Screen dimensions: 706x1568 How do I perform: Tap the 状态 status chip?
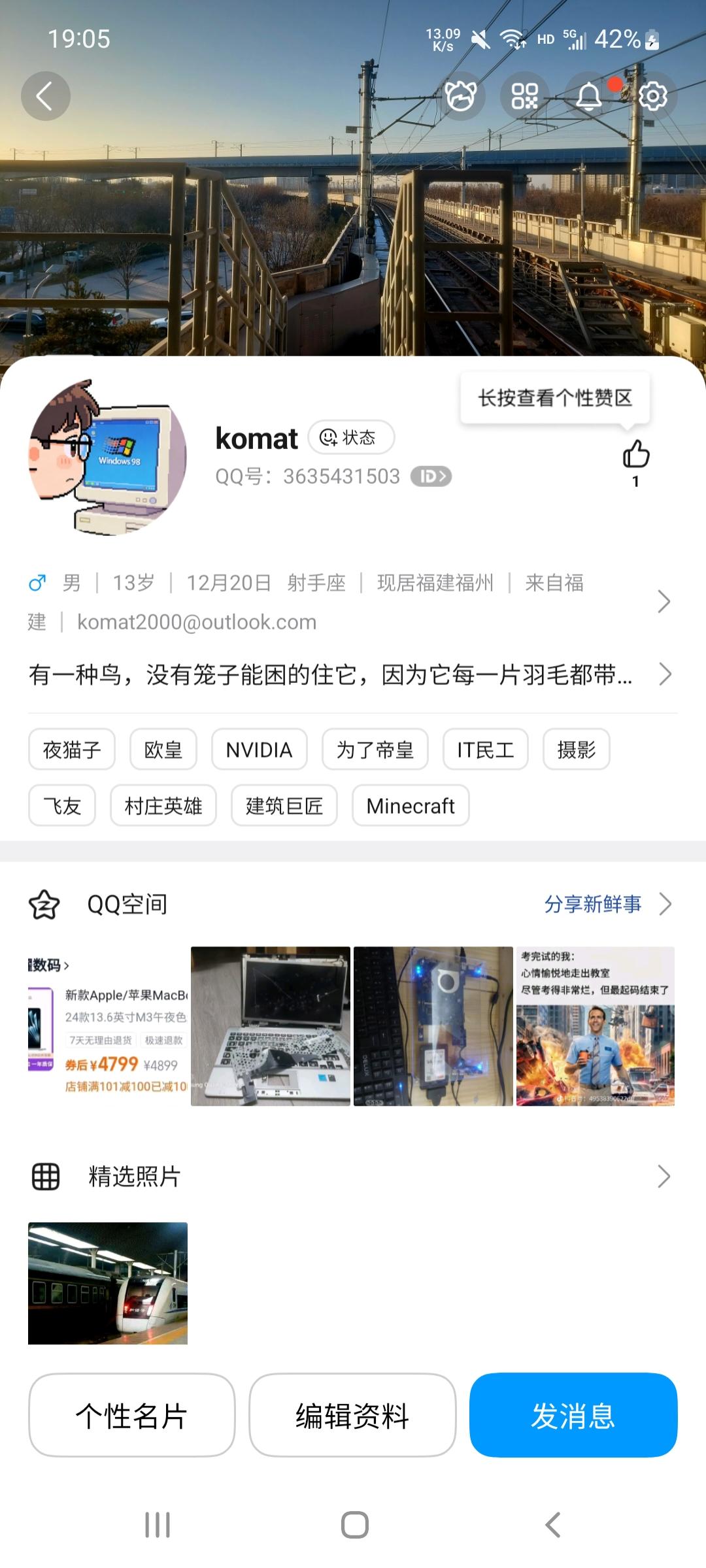(x=351, y=437)
